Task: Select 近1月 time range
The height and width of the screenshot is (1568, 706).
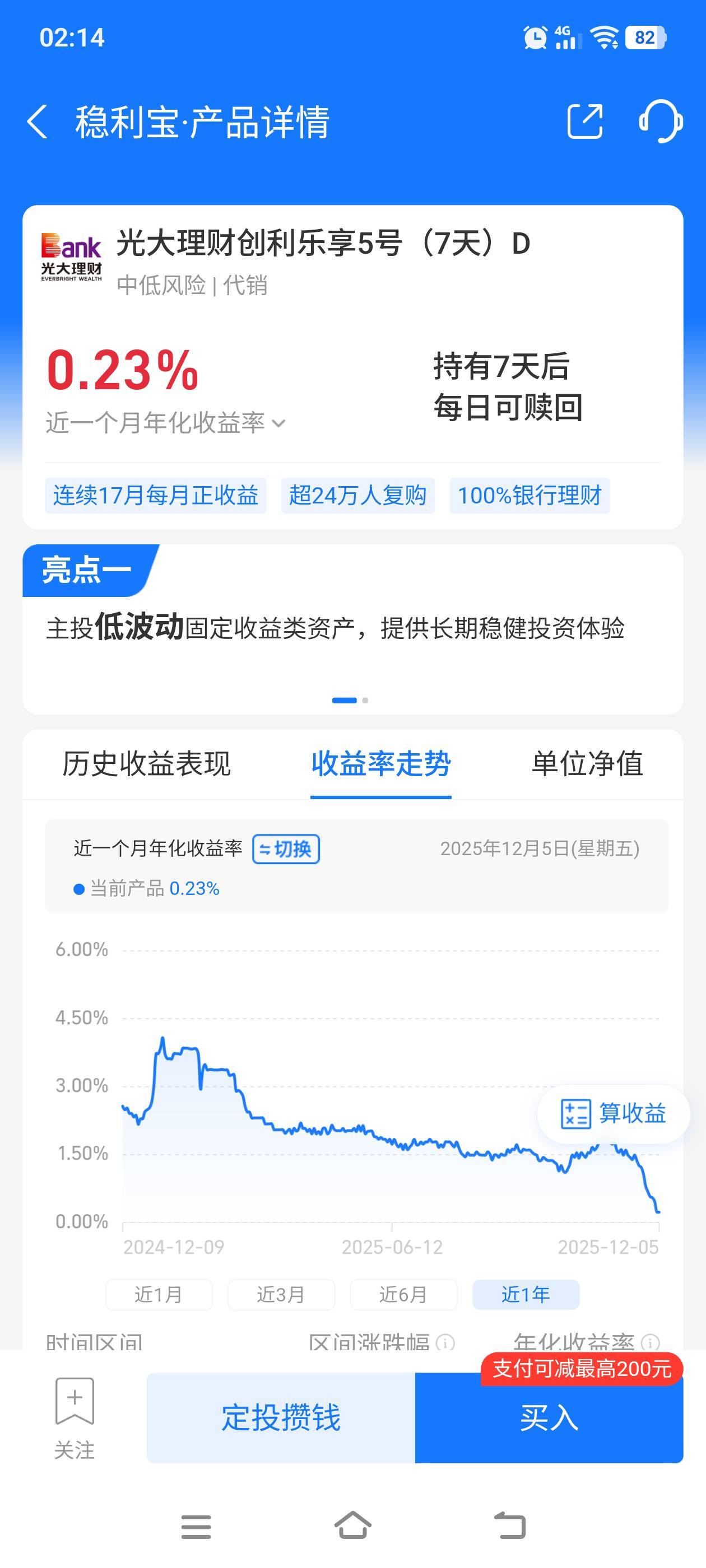Action: tap(159, 1295)
